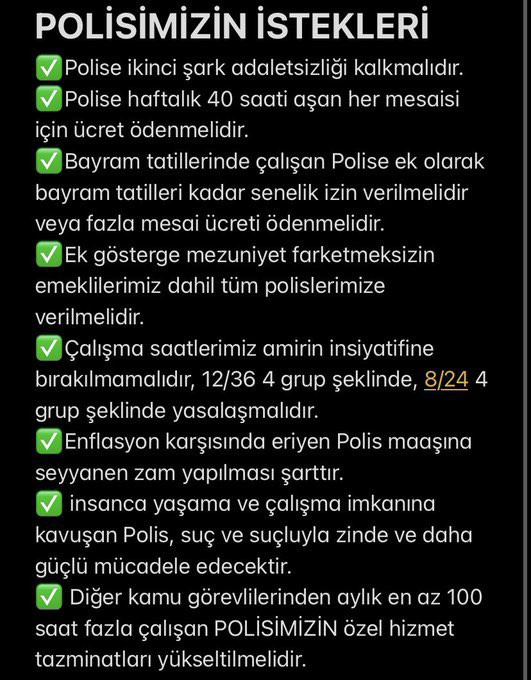Open the underlined 8/24 date link
Screen dimensions: 531x680
(x=446, y=380)
